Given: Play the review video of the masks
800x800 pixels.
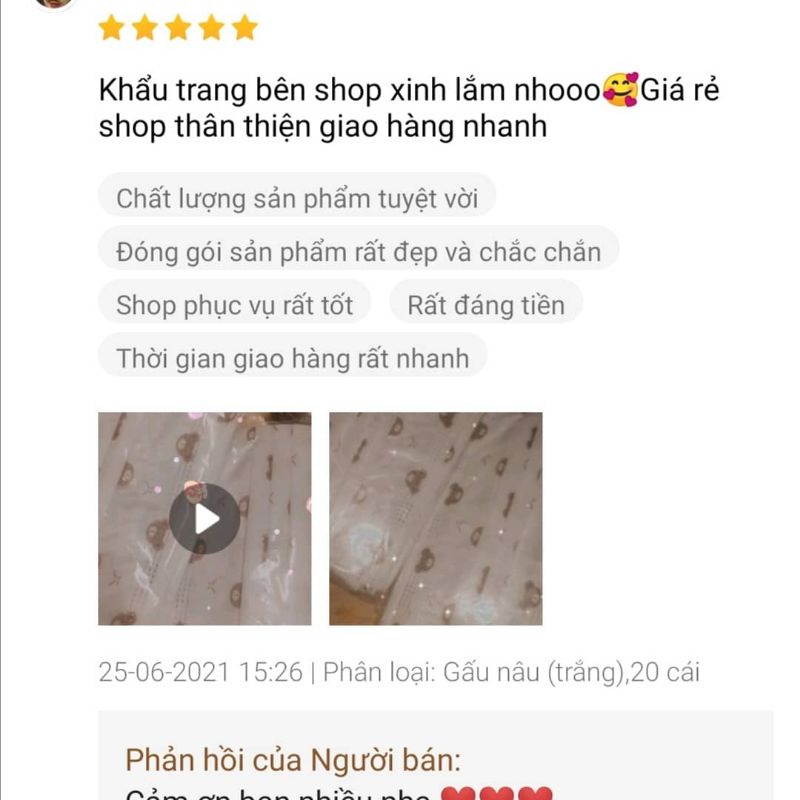Looking at the screenshot, I should 204,518.
